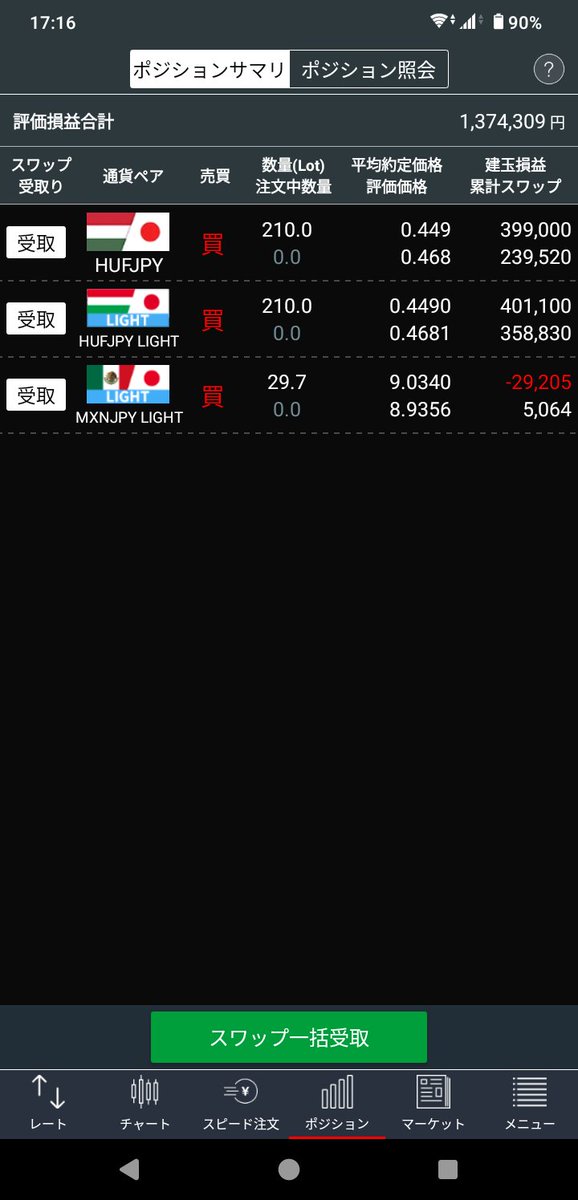Open the マーケット tab
The image size is (578, 1200).
pos(433,1103)
